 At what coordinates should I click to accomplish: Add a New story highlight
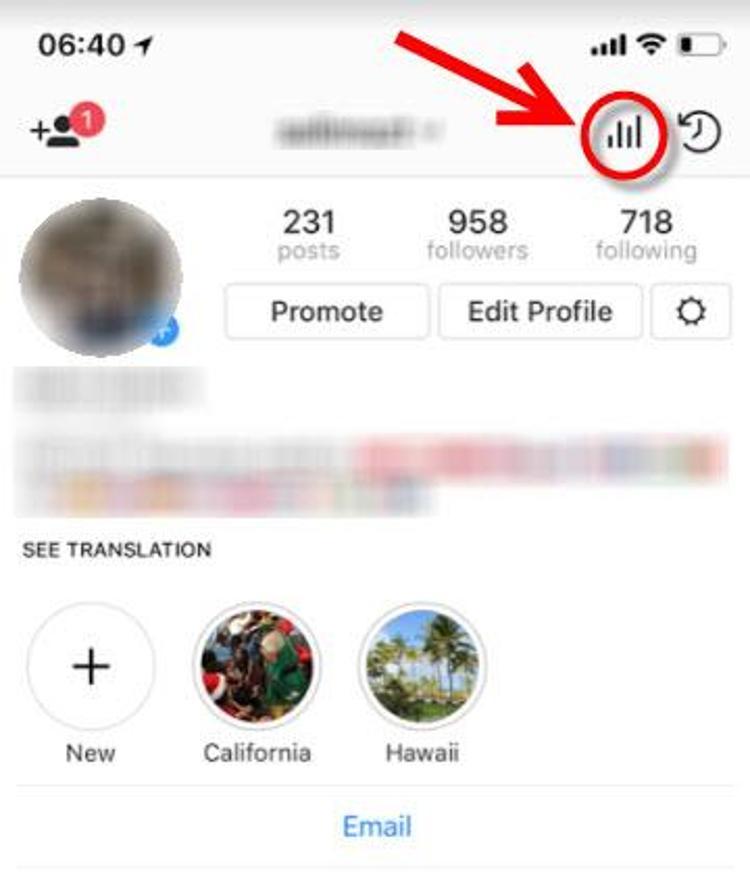coord(91,666)
